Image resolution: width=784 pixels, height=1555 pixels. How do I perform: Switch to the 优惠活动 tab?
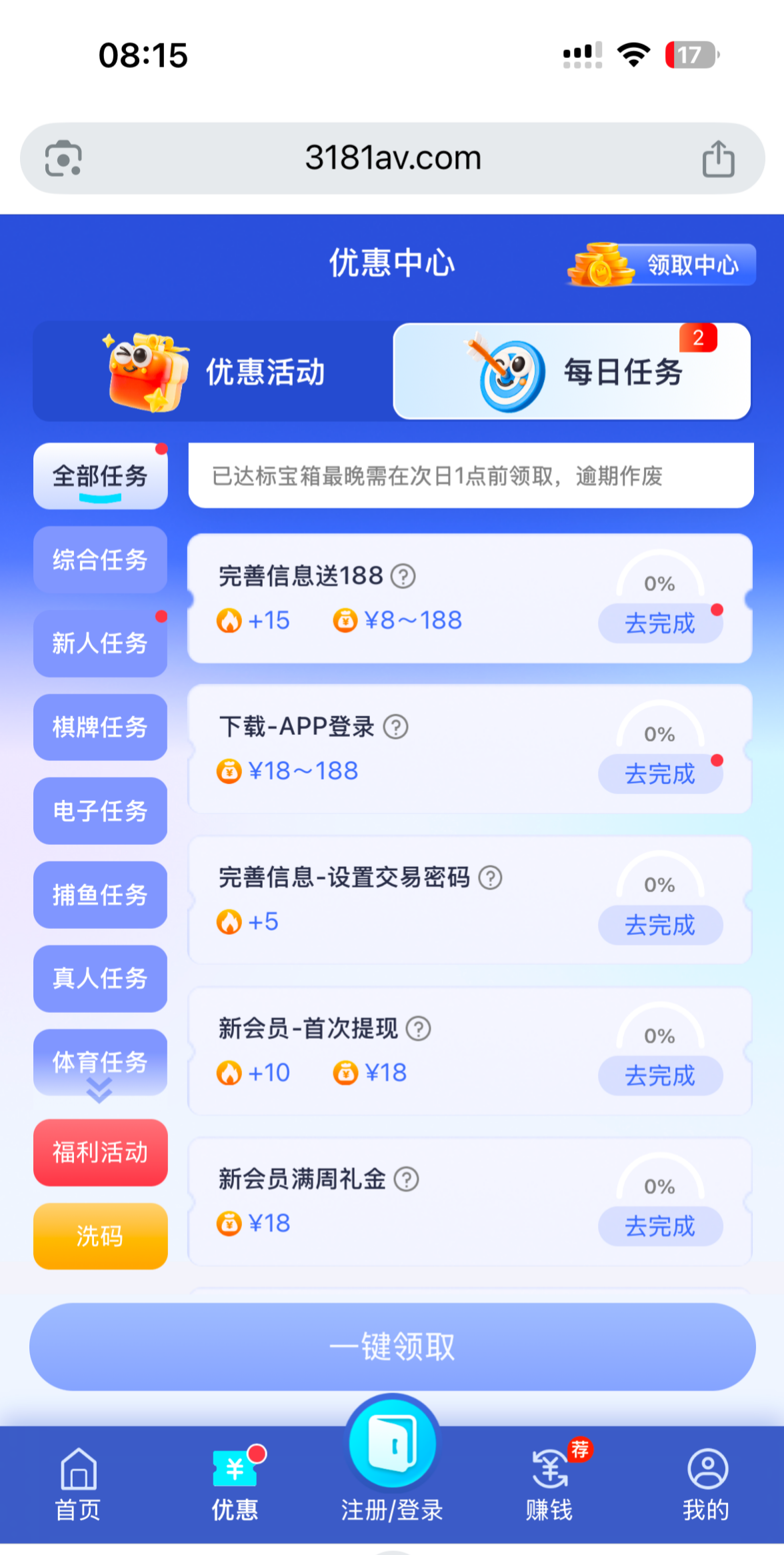[x=213, y=371]
